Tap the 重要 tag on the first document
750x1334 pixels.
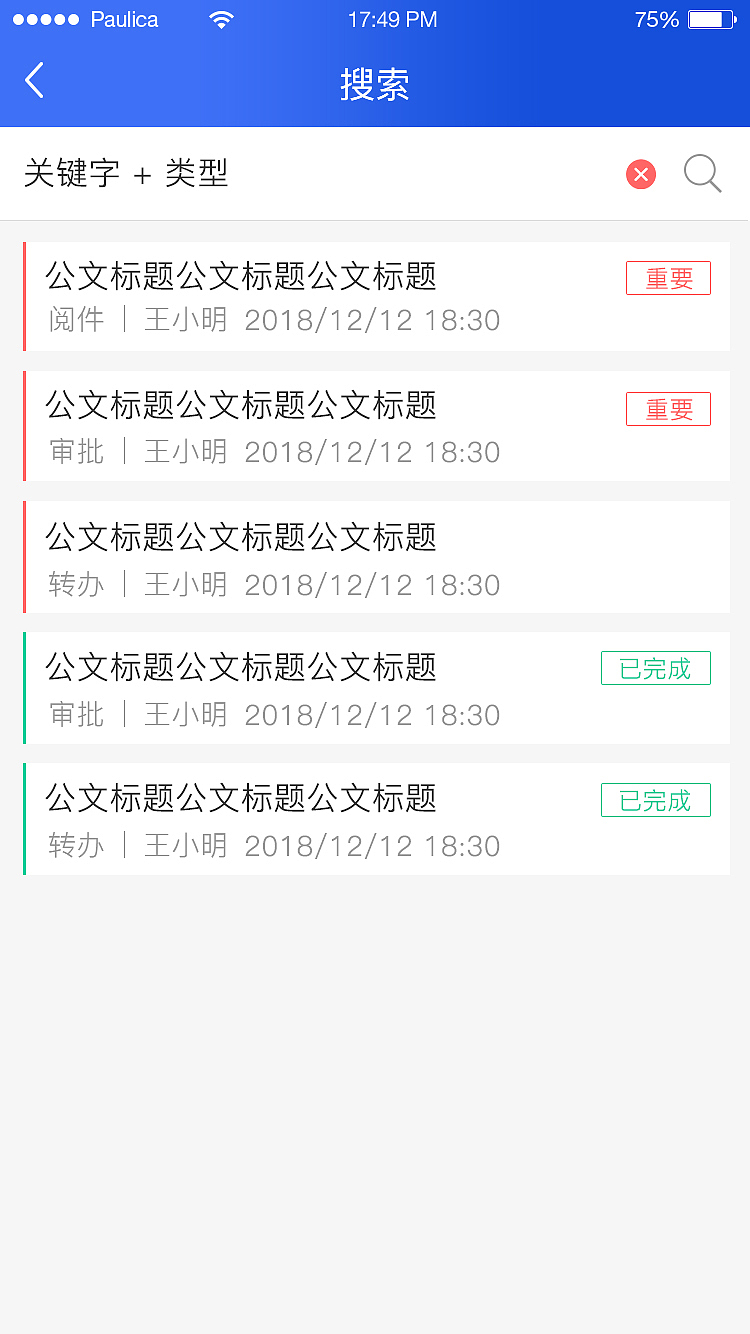pos(668,278)
